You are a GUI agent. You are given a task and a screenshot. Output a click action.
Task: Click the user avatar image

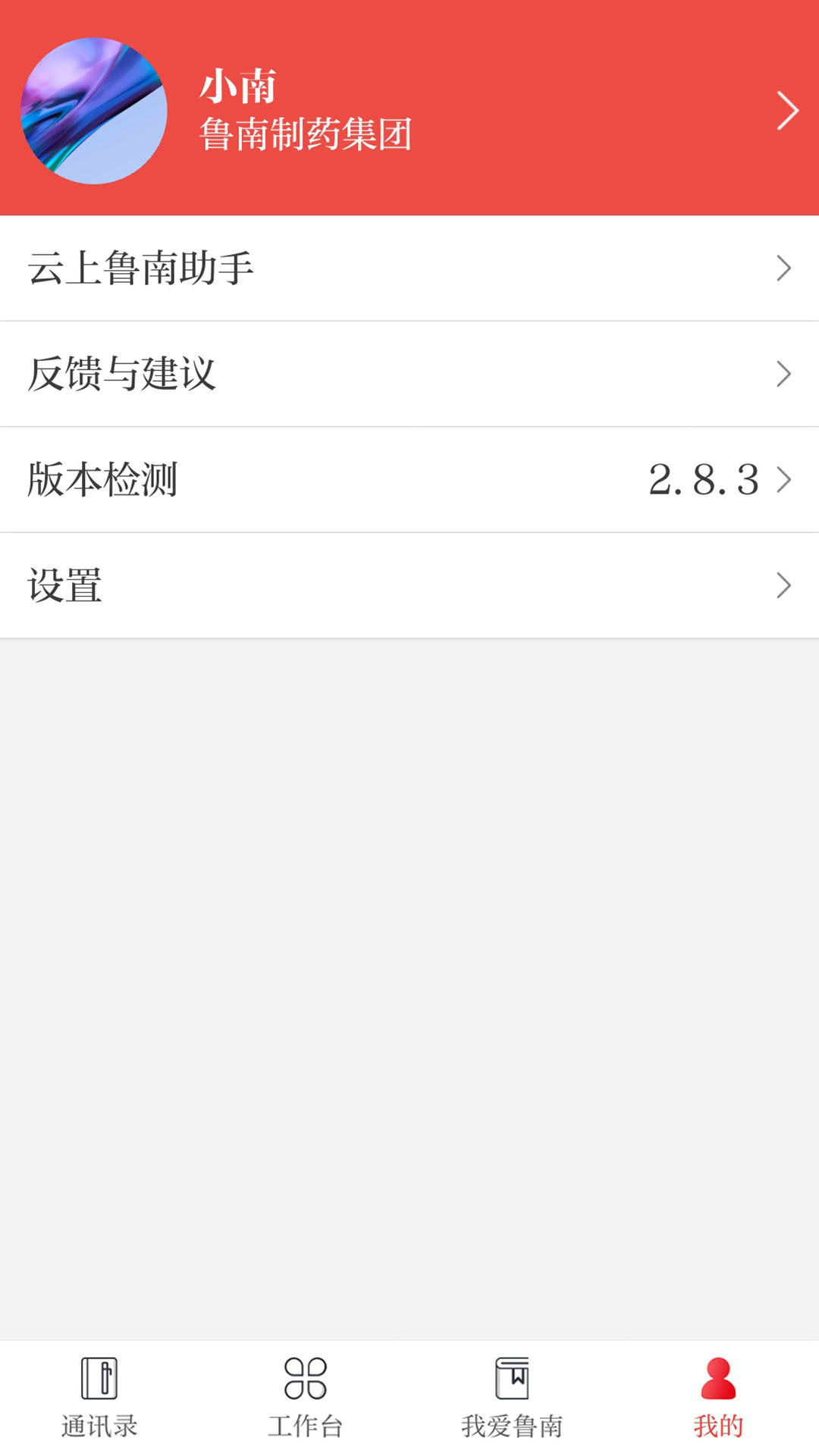pos(95,111)
